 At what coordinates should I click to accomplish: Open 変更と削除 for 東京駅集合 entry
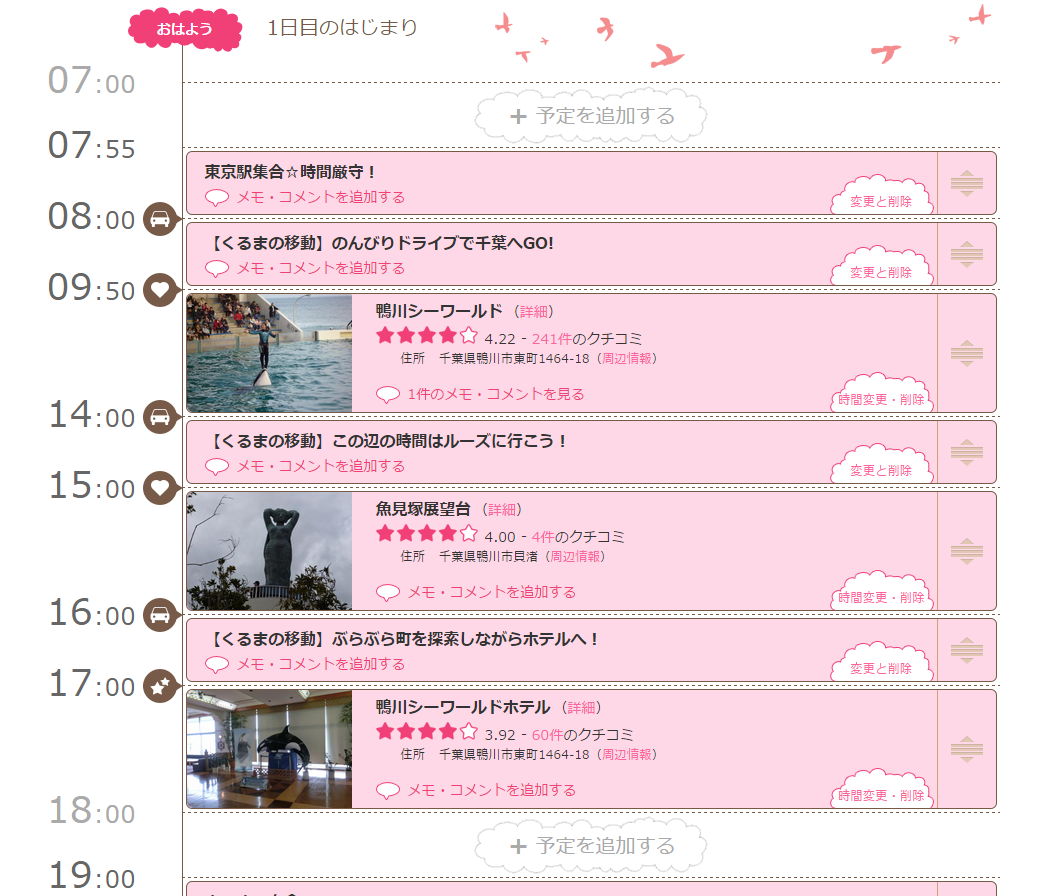[x=881, y=201]
